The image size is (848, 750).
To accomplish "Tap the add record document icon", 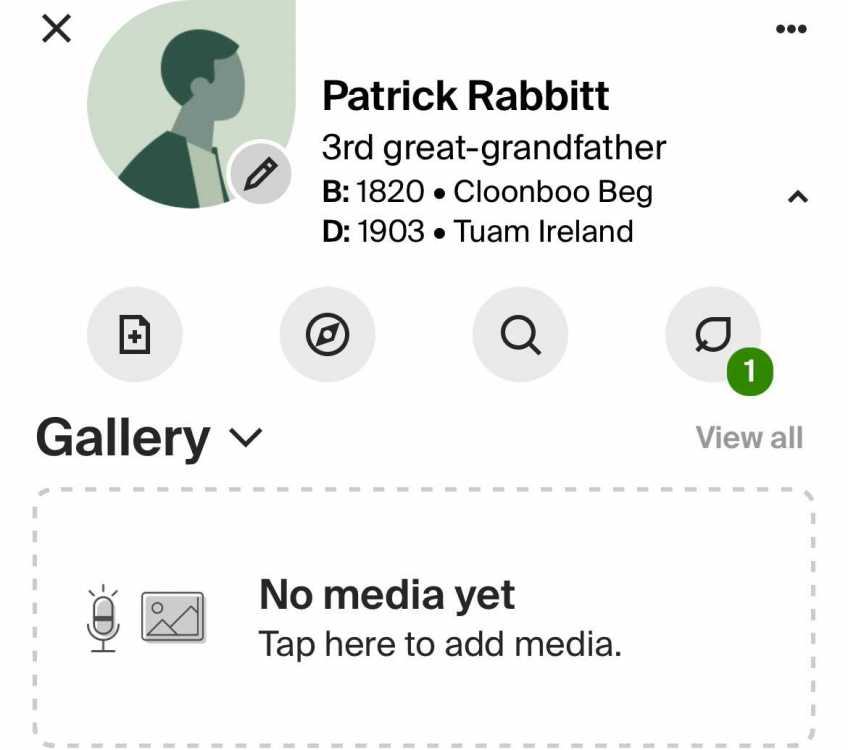I will 135,336.
